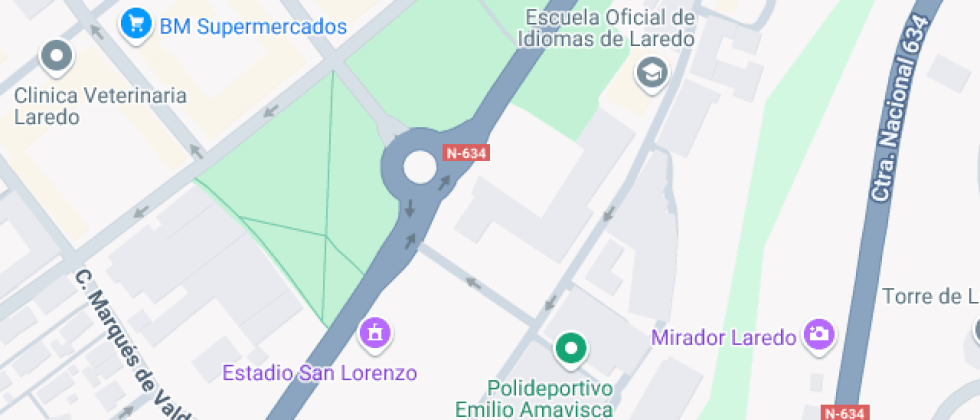Open the BM Supermercados shopping pin
Viewport: 980px width, 420px height.
[x=133, y=24]
